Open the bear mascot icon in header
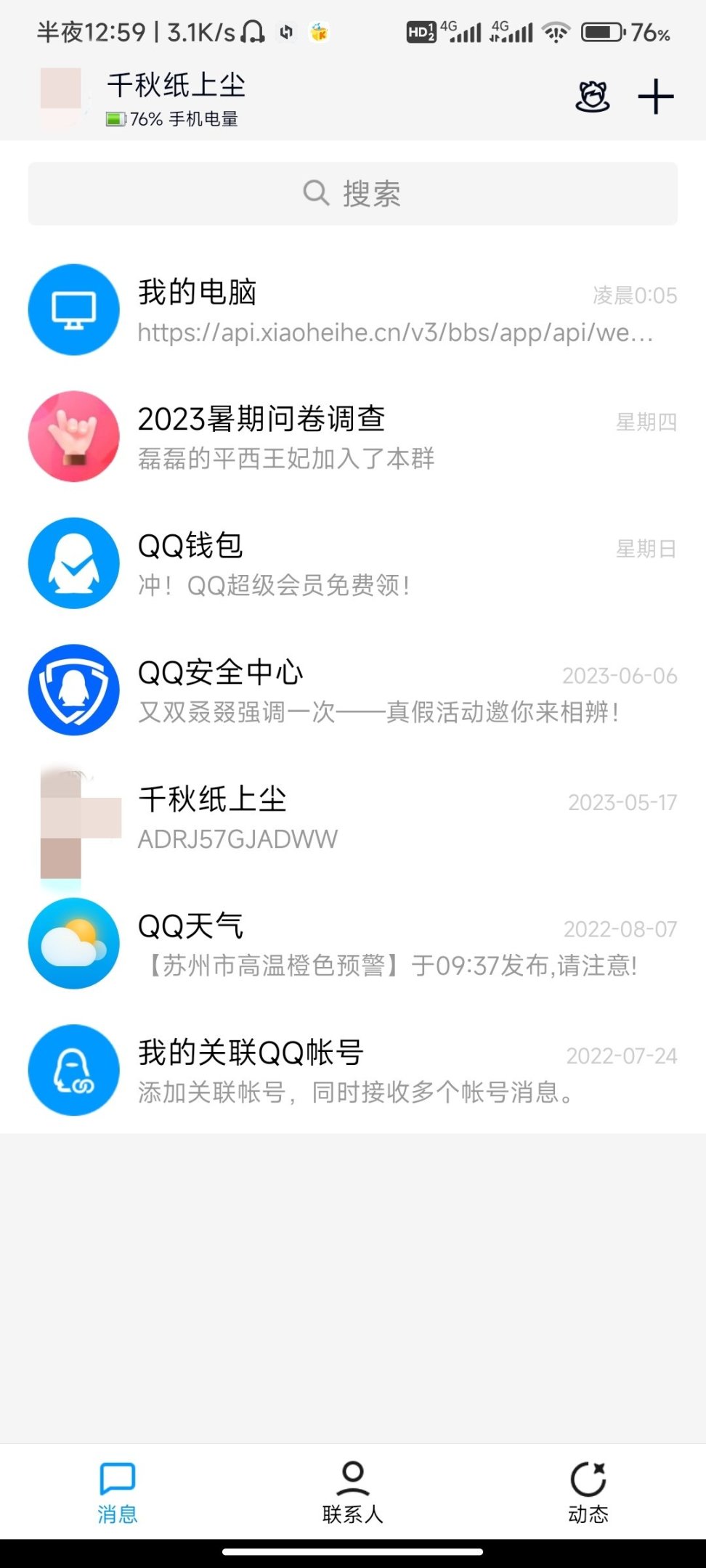 coord(593,97)
